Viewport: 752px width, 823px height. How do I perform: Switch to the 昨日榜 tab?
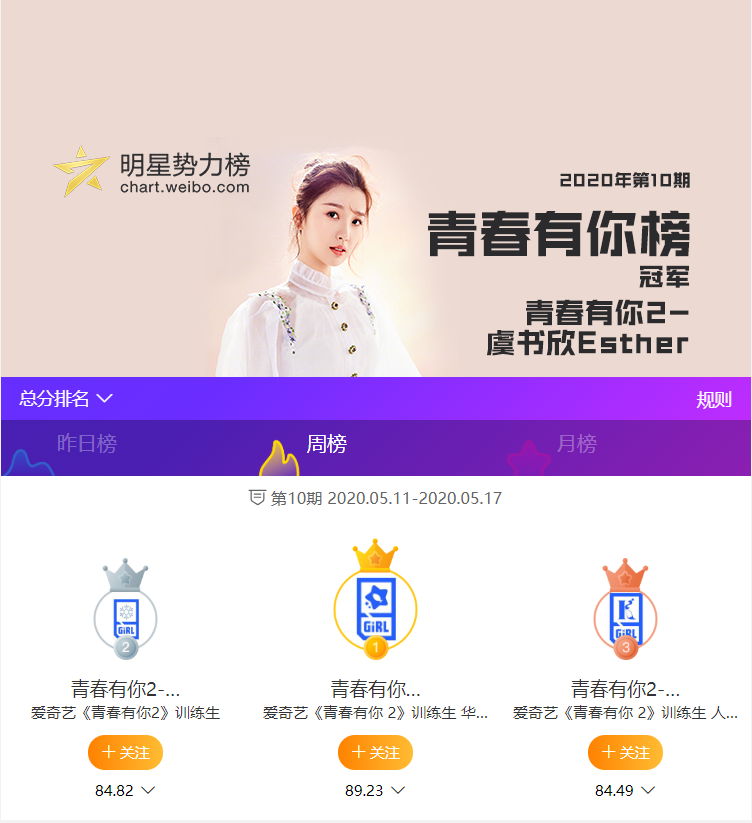(x=87, y=444)
